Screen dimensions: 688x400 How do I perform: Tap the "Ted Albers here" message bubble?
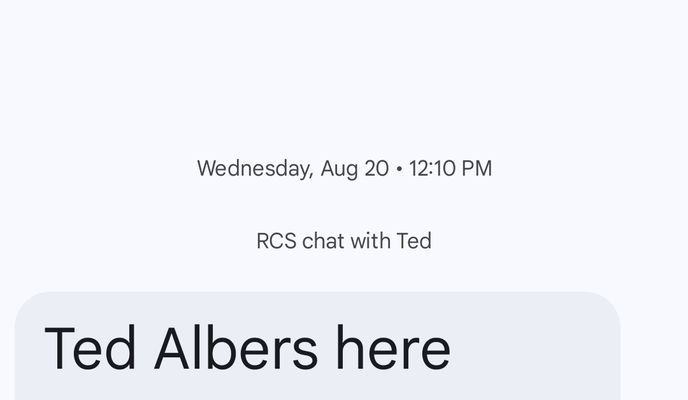coord(317,346)
